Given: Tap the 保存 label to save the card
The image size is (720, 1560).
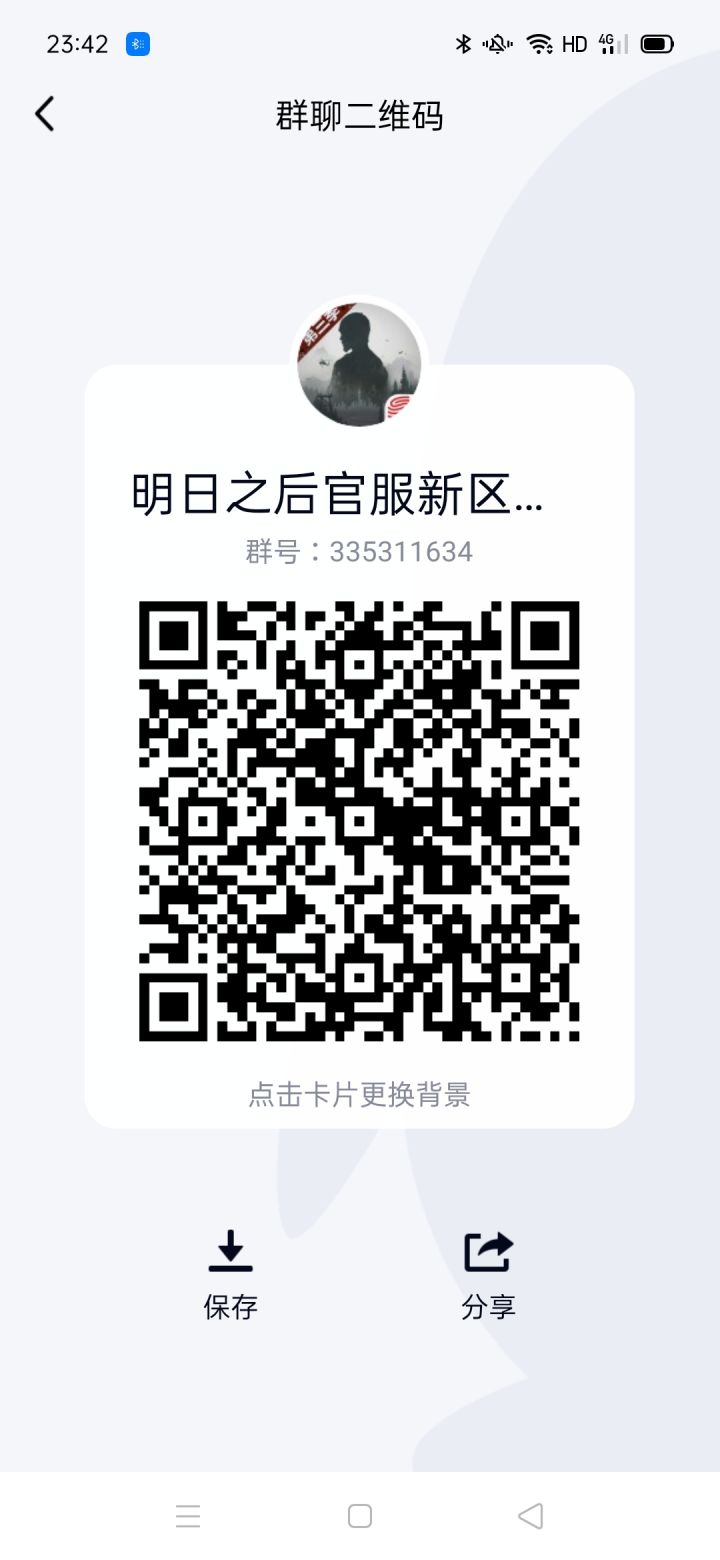Looking at the screenshot, I should [231, 1306].
